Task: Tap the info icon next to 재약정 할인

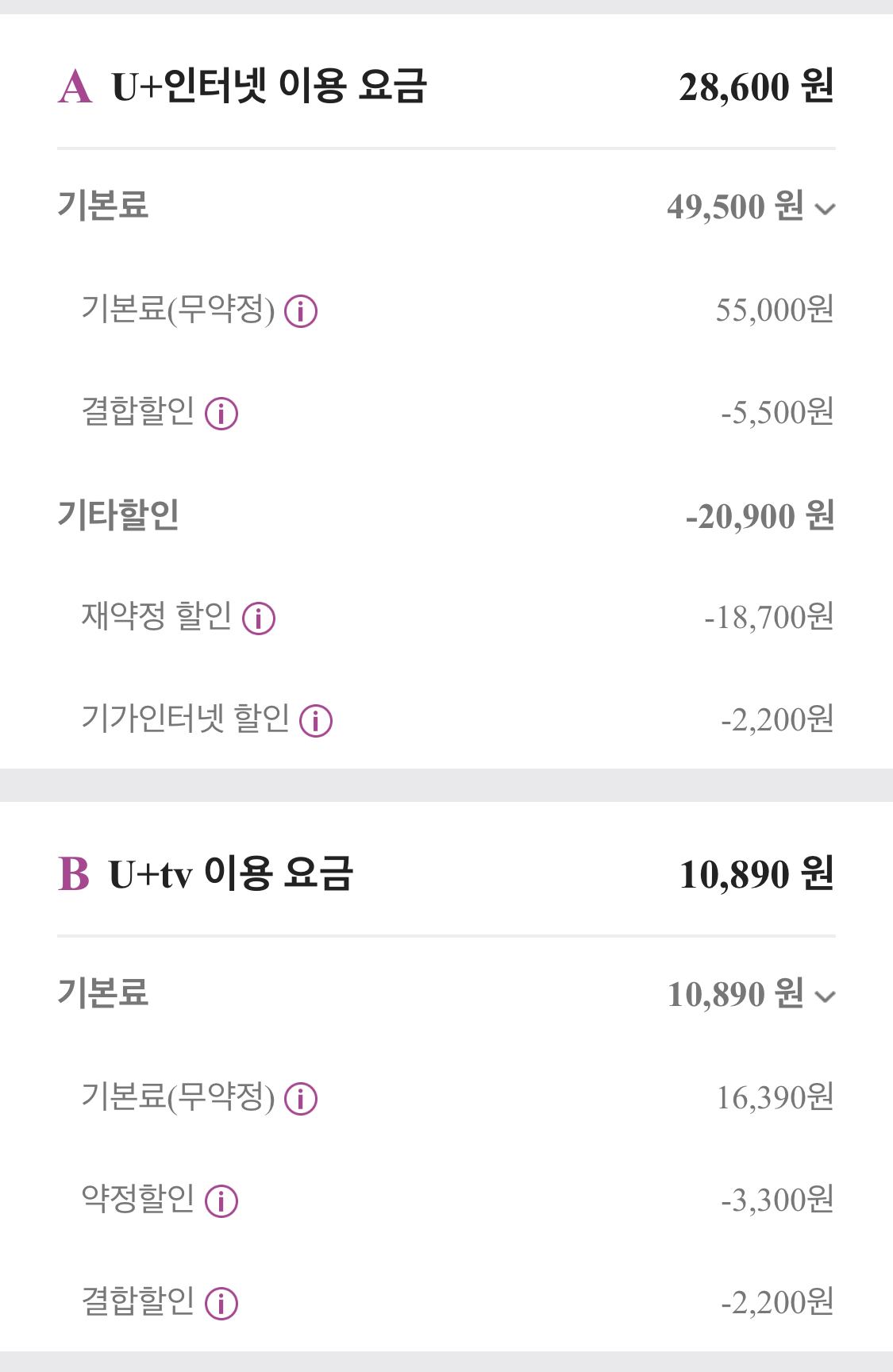Action: pyautogui.click(x=259, y=619)
